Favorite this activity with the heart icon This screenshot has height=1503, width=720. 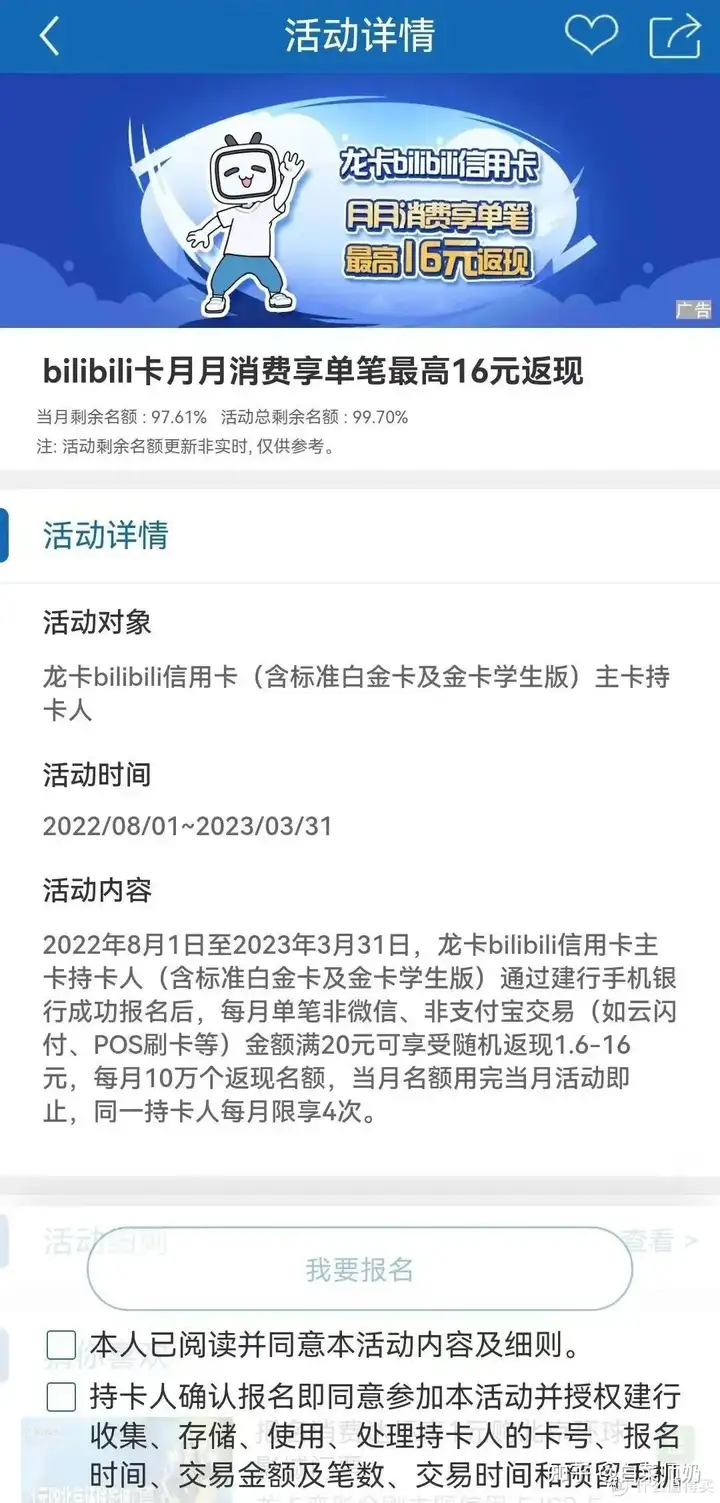click(x=592, y=36)
